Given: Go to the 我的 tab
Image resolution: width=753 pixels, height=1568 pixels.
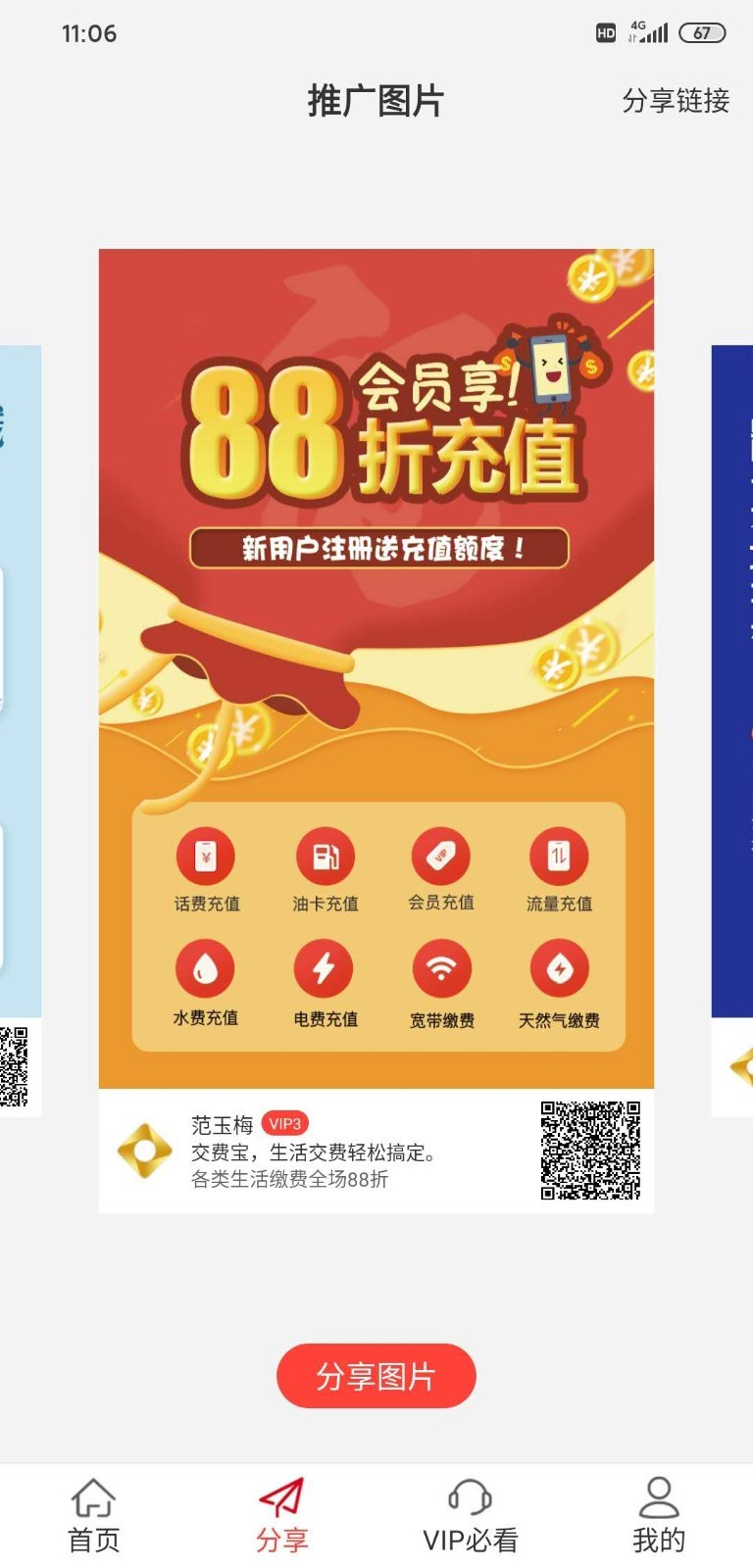Looking at the screenshot, I should point(658,1516).
